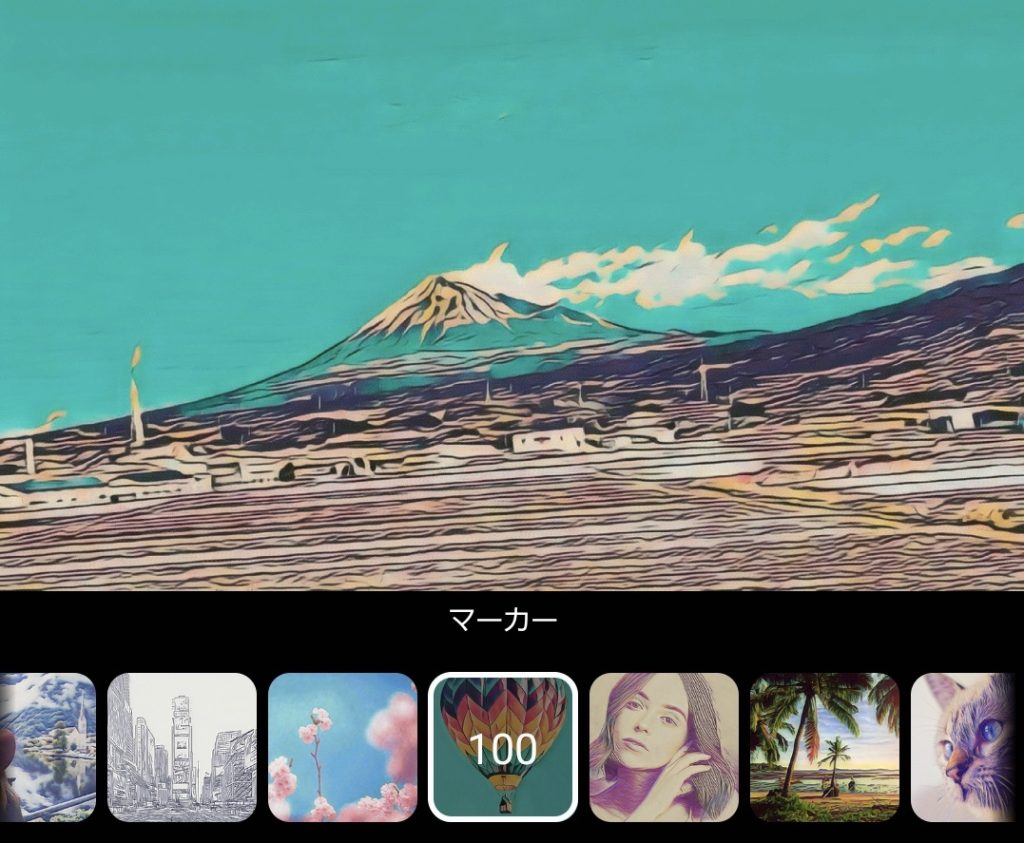The height and width of the screenshot is (843, 1024).
Task: Apply the cherry blossom filter
Action: click(x=342, y=747)
